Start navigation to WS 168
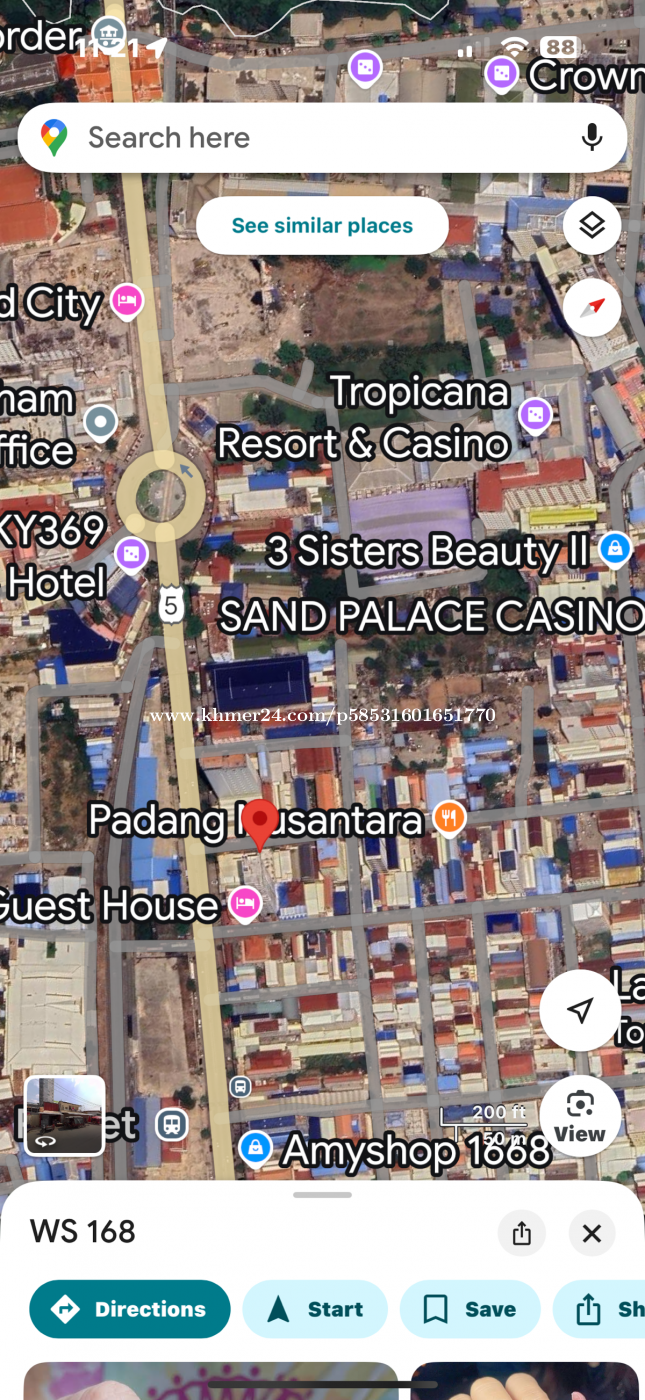Image resolution: width=645 pixels, height=1400 pixels. tap(315, 1309)
